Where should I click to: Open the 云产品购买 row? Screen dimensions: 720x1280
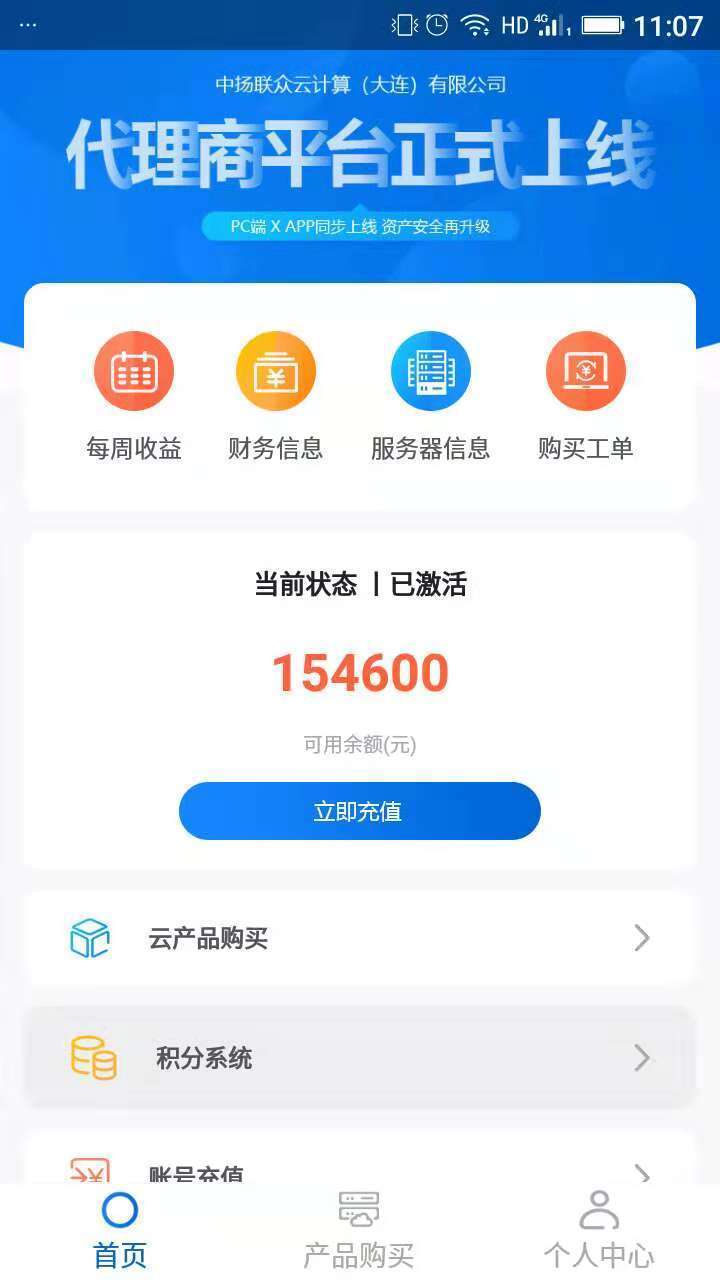point(360,938)
